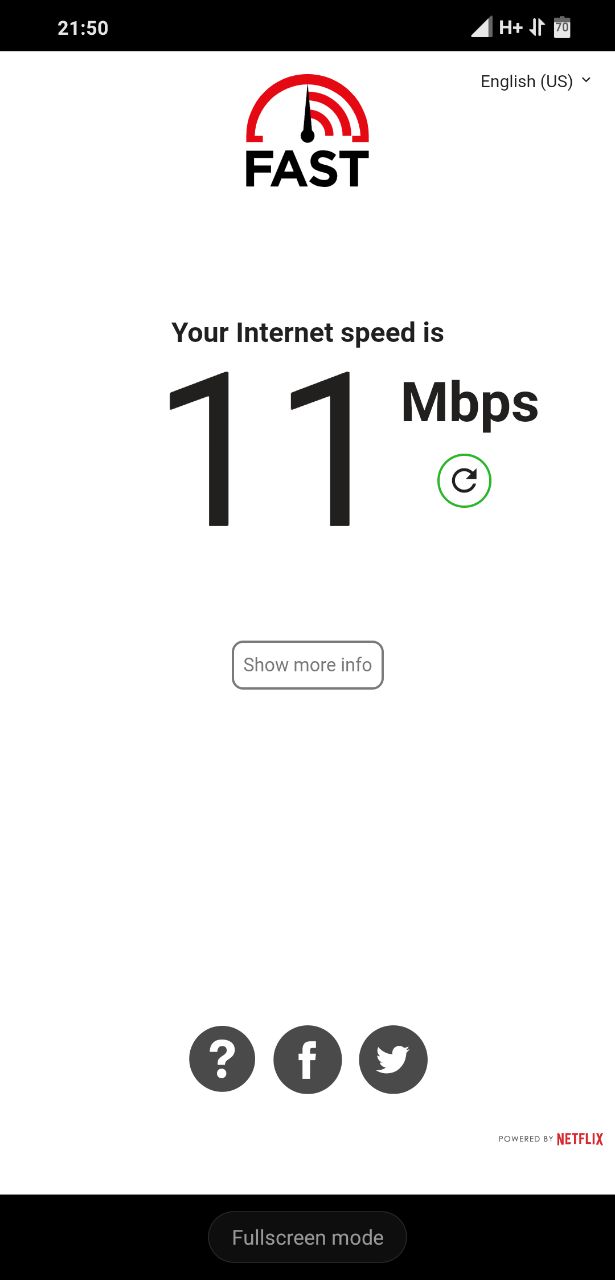This screenshot has width=615, height=1280.
Task: Open the help question mark icon
Action: tap(222, 1059)
